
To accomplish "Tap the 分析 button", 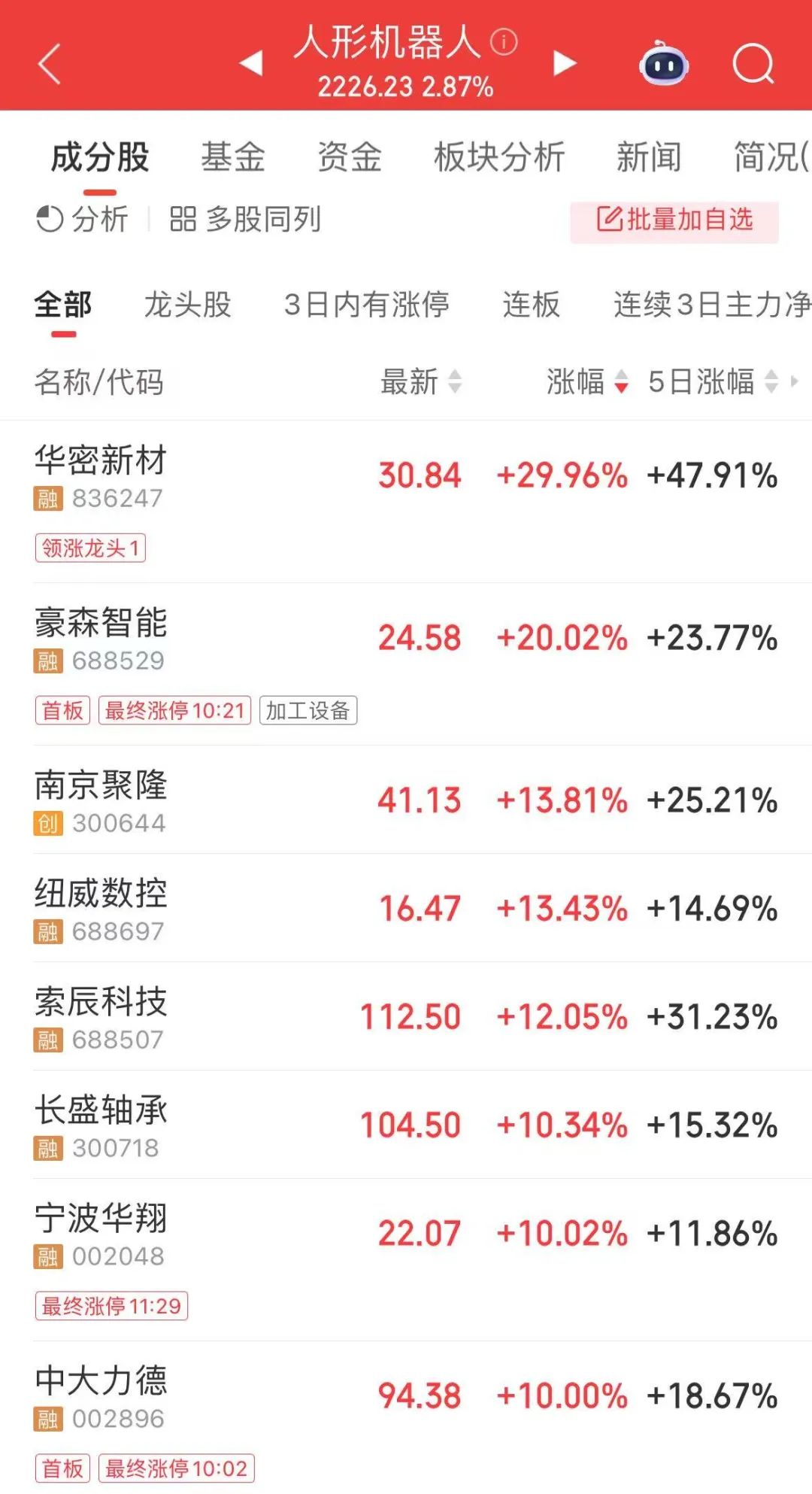I will coord(83,220).
